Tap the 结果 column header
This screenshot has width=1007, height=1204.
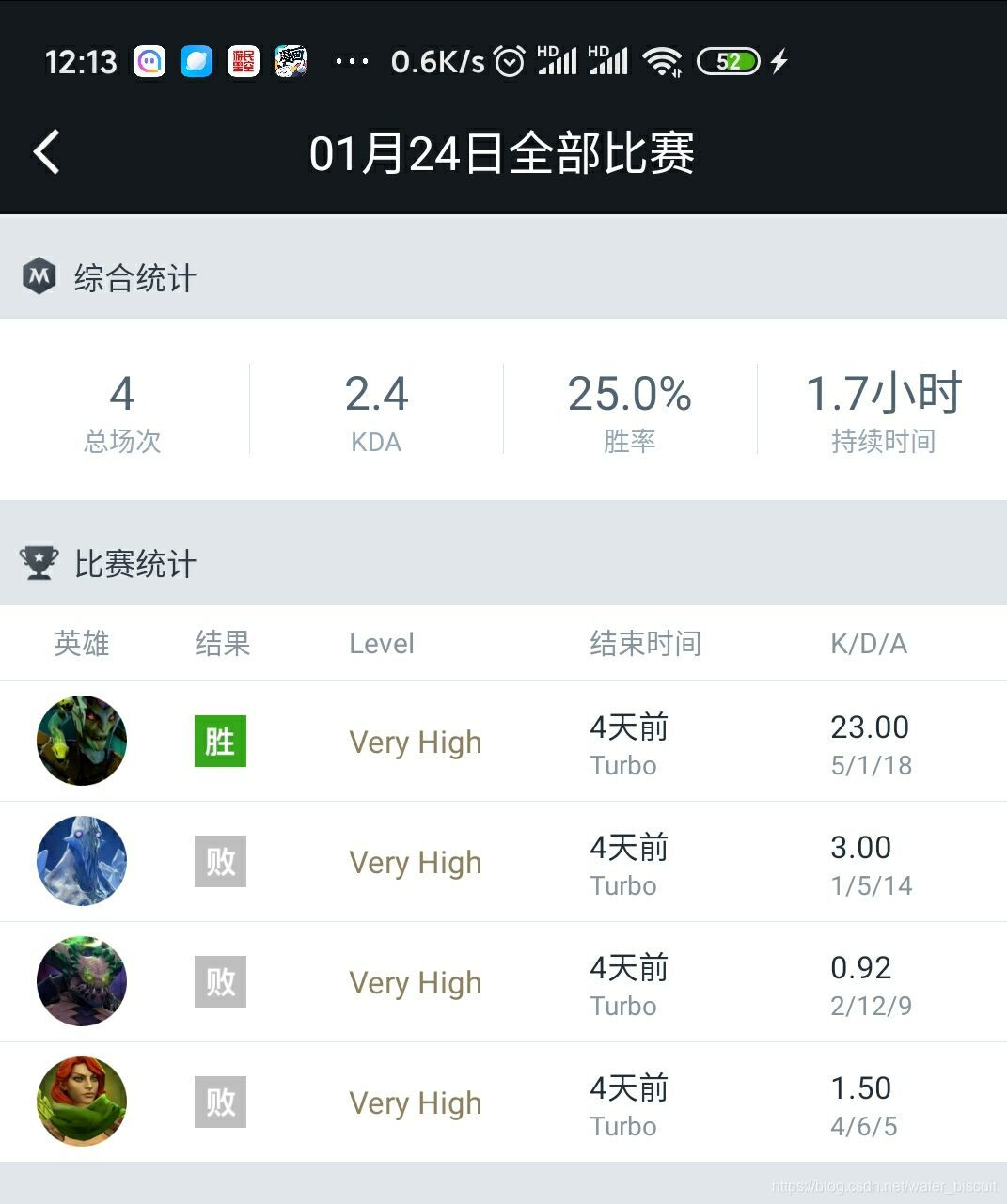pyautogui.click(x=222, y=643)
